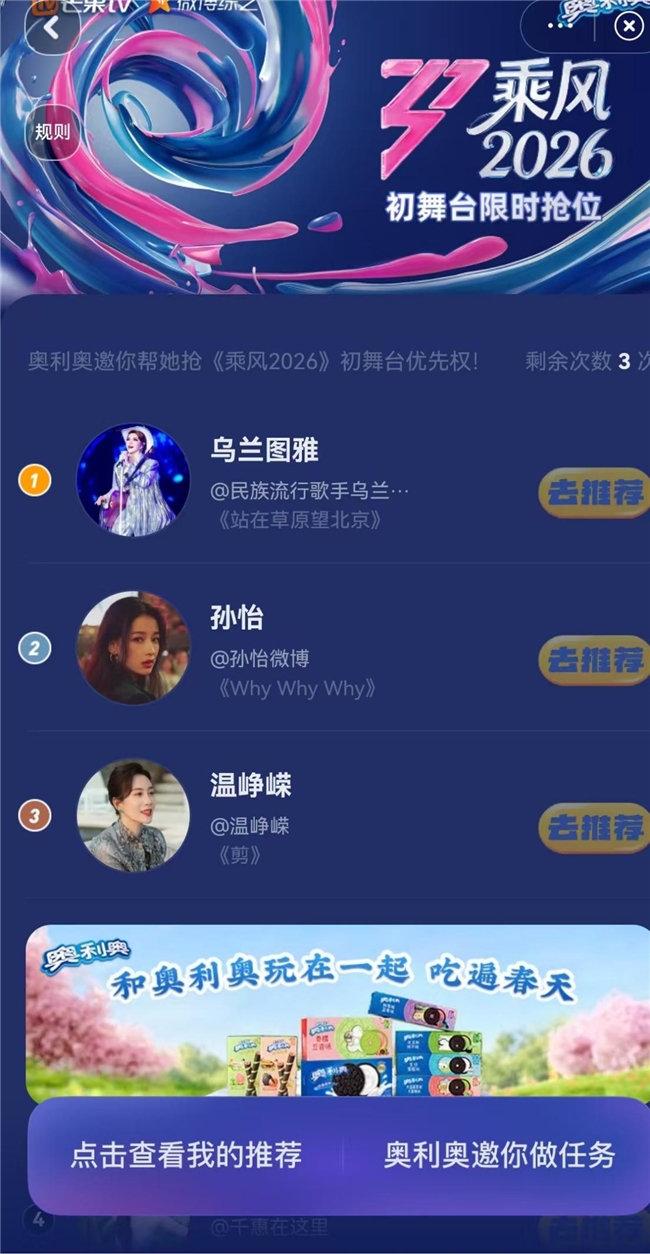650x1254 pixels.
Task: Tap 去推荐 for 孙怡
Action: pyautogui.click(x=594, y=660)
